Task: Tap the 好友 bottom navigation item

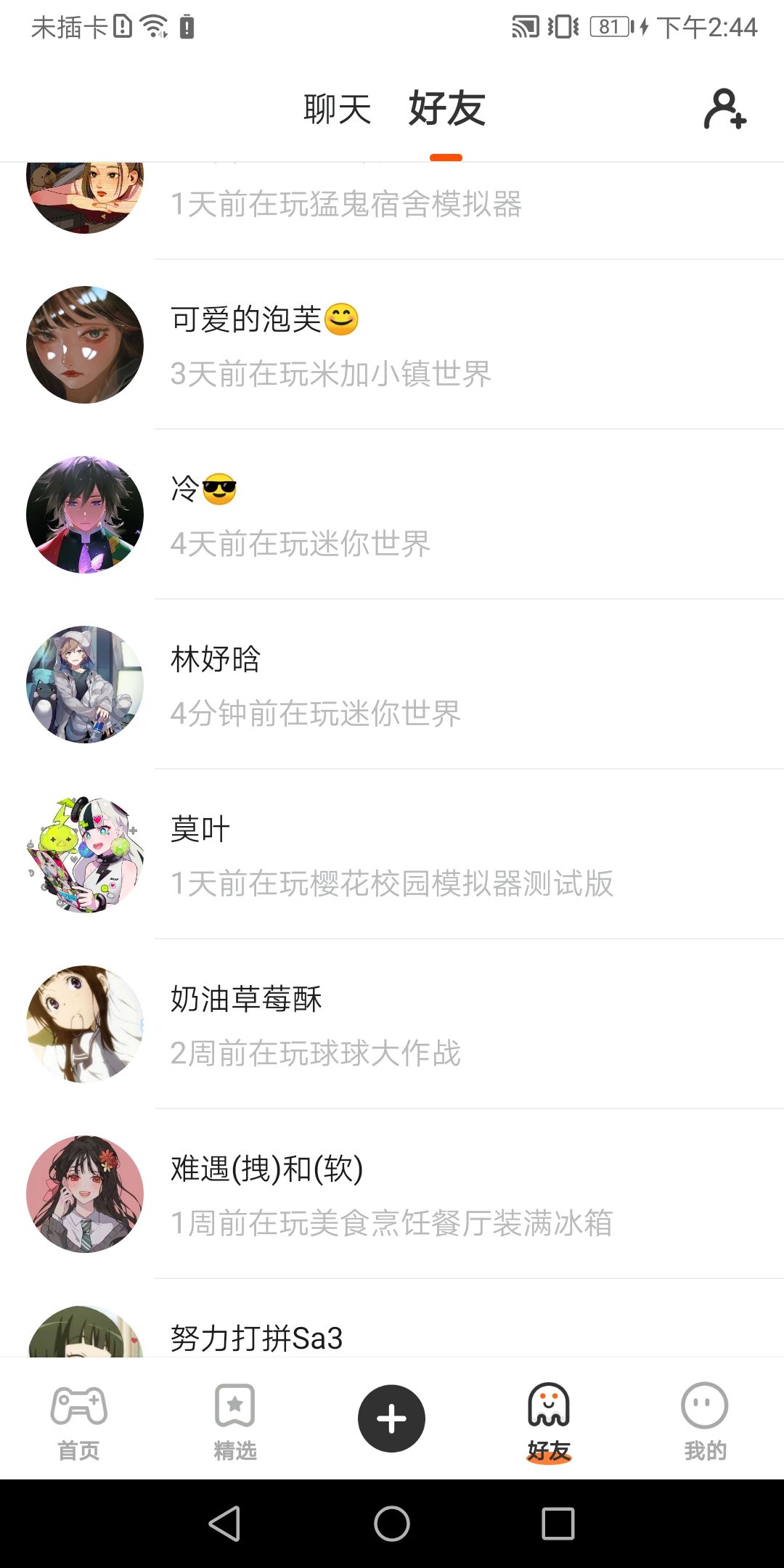Action: (549, 1421)
